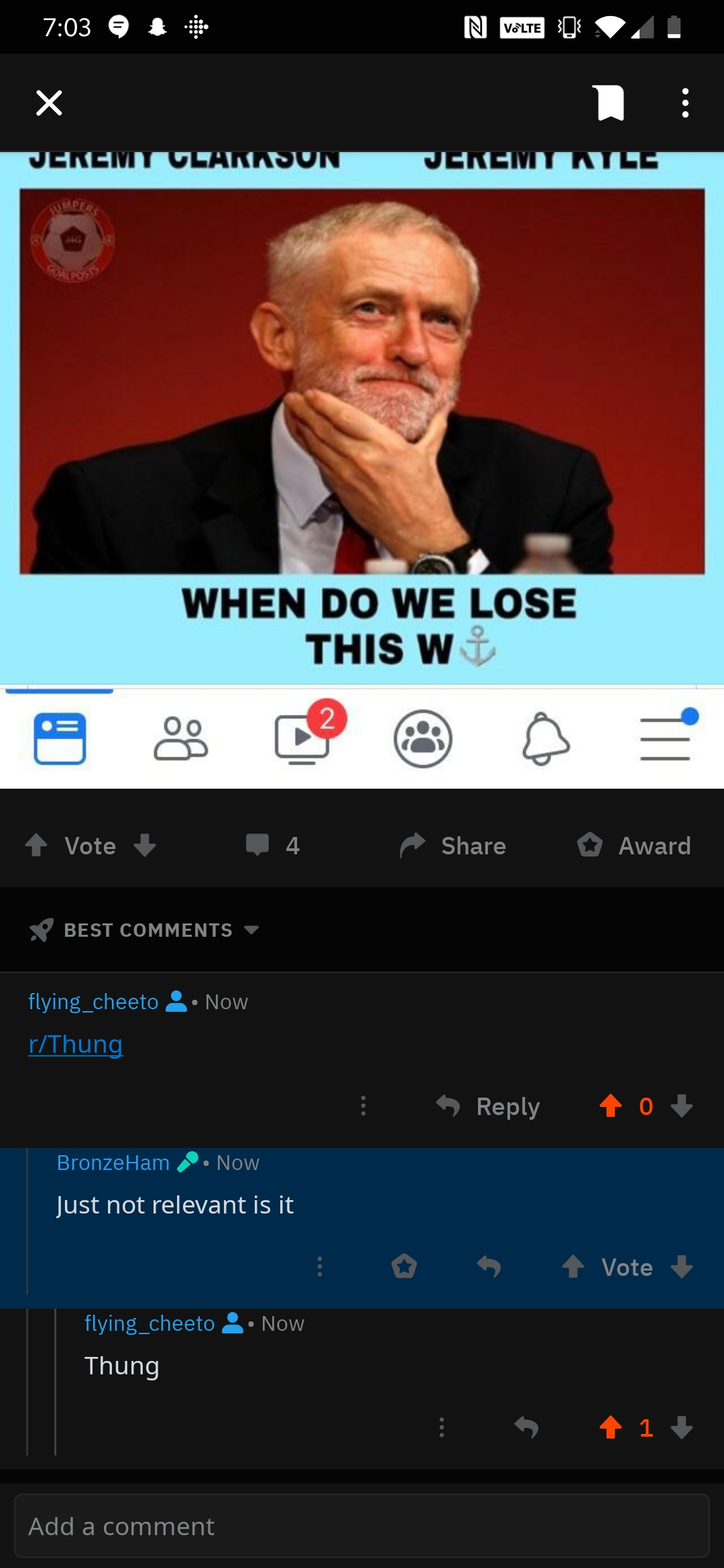This screenshot has height=1568, width=724.
Task: Close the post view
Action: (x=49, y=103)
